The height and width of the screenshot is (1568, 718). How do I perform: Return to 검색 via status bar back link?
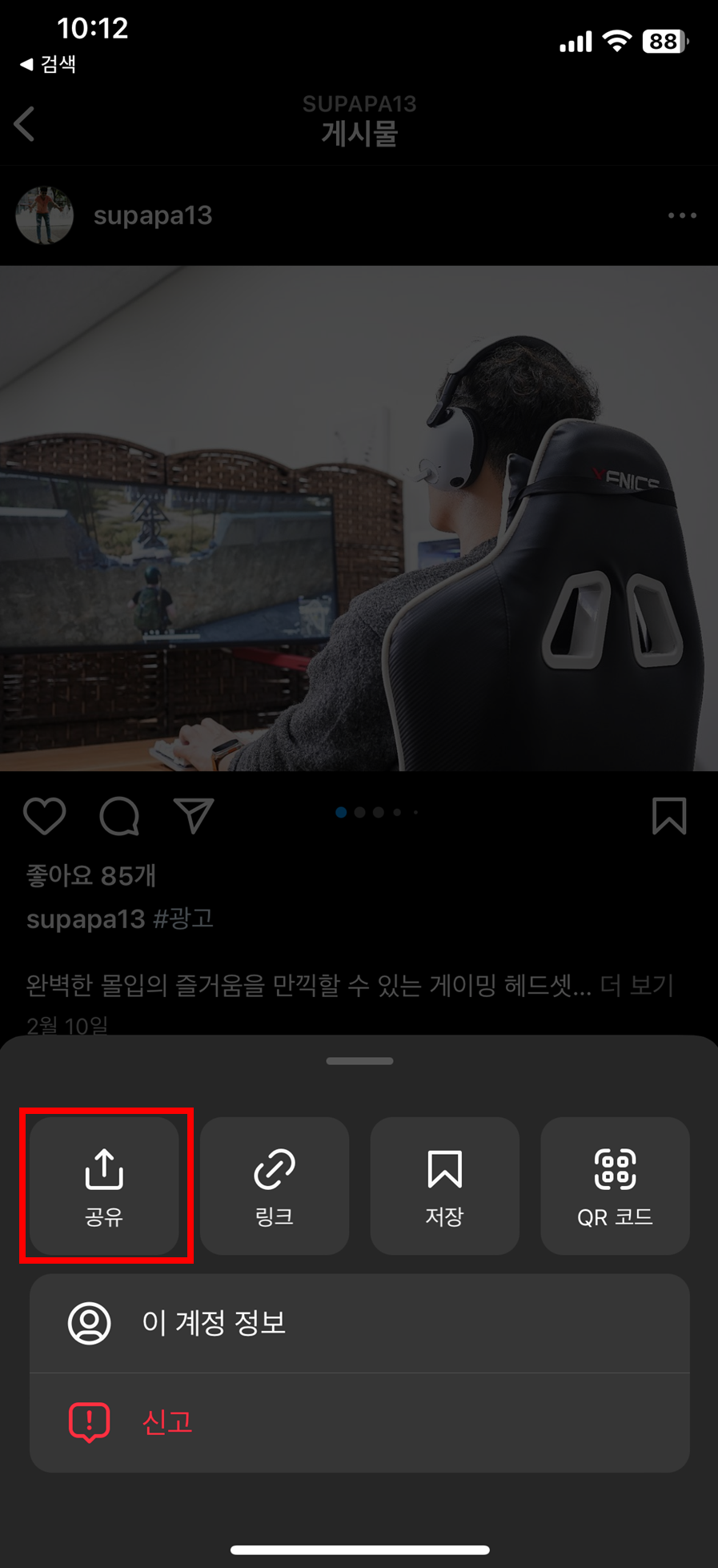point(48,64)
